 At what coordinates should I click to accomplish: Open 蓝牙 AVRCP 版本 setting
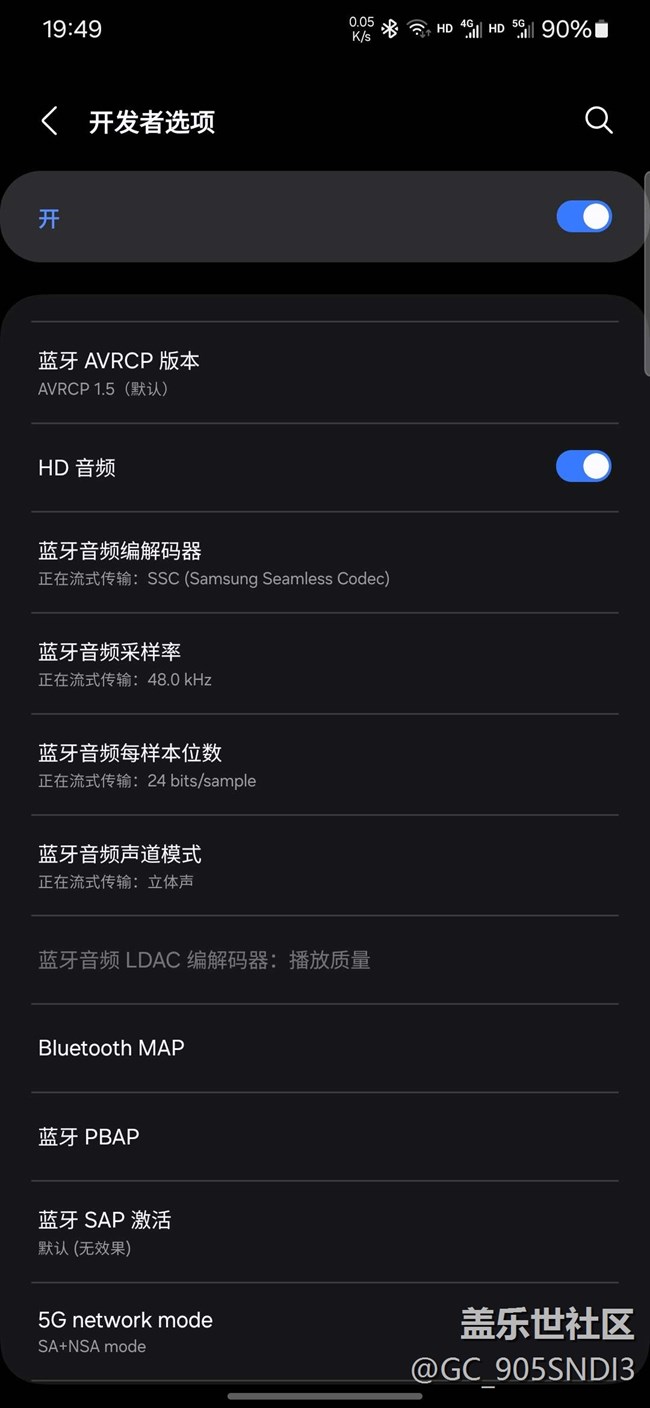[x=325, y=373]
